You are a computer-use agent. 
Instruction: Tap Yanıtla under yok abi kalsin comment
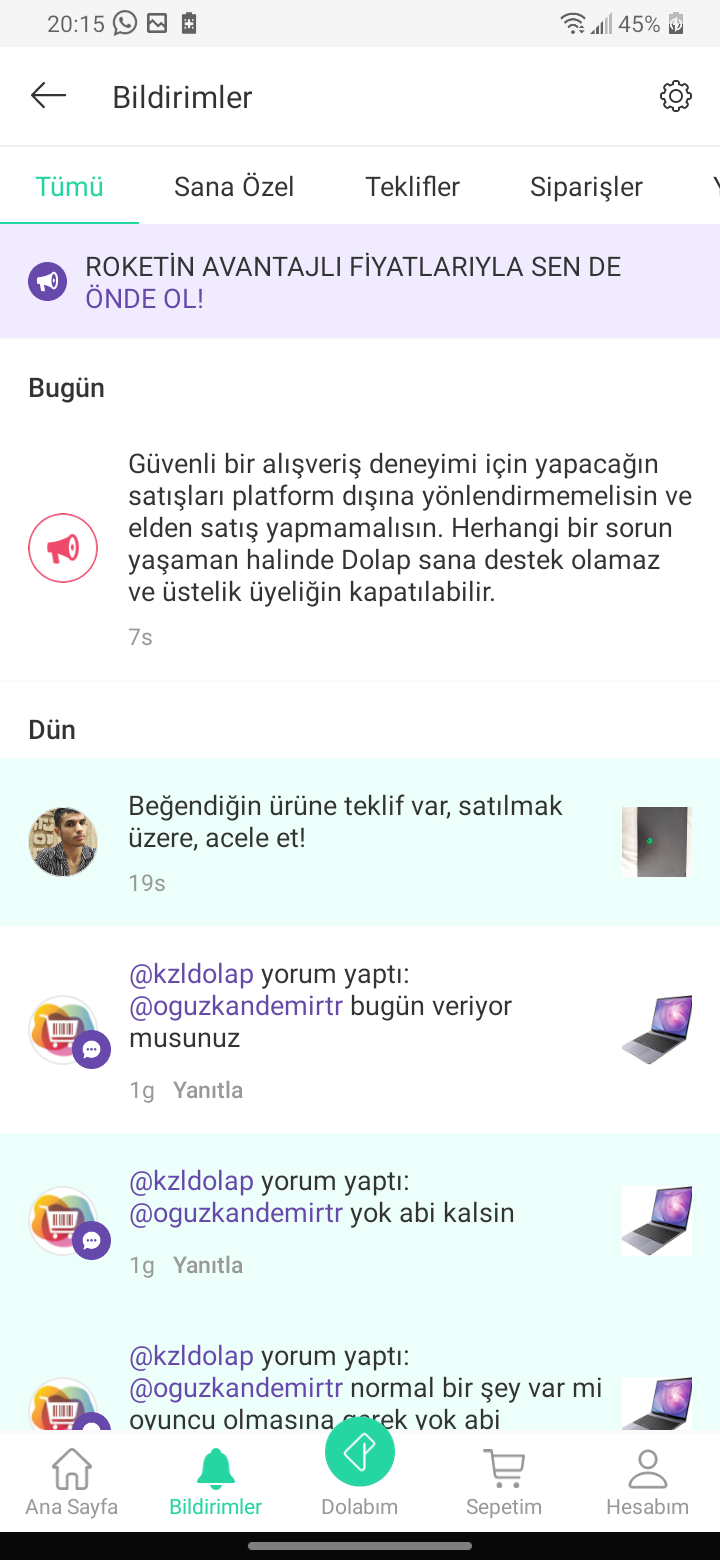pos(208,1265)
